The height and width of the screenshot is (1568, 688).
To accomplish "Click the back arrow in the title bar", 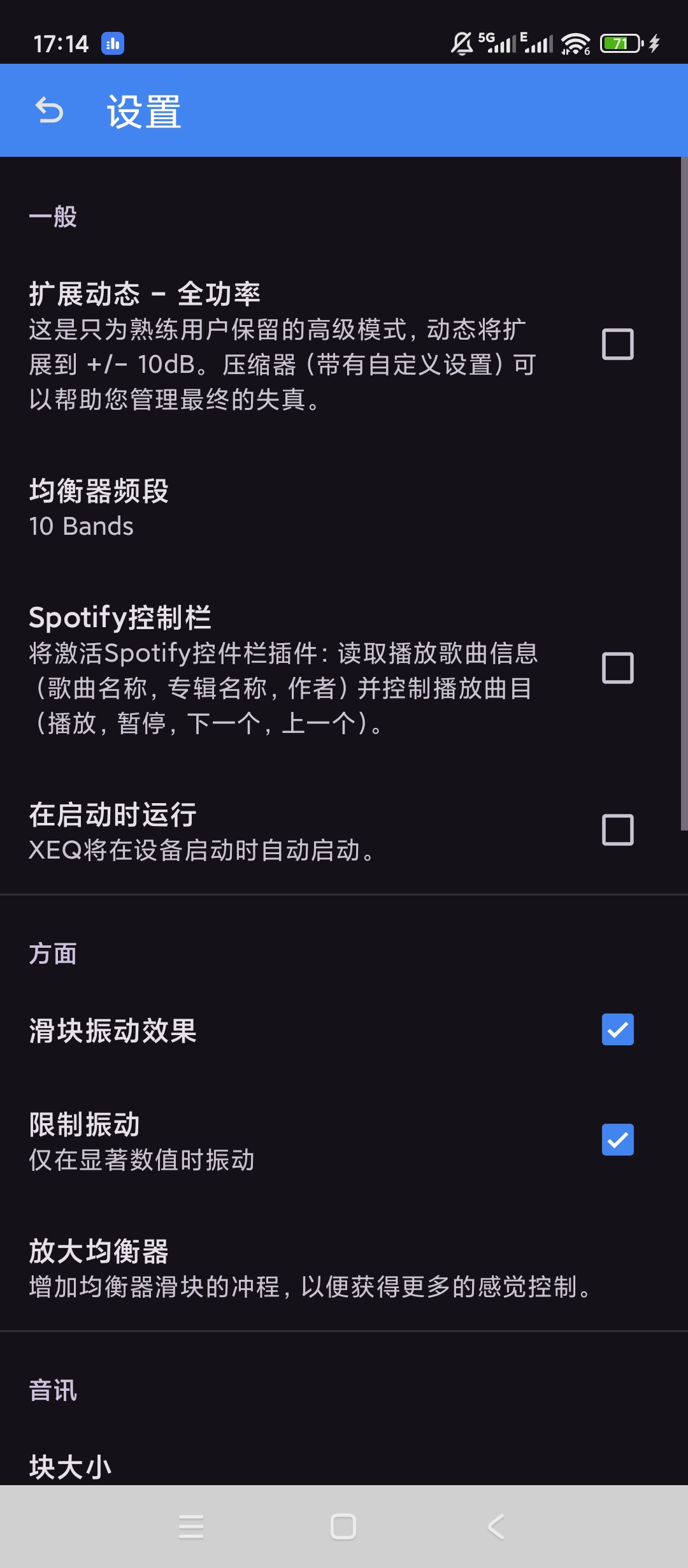I will 50,111.
